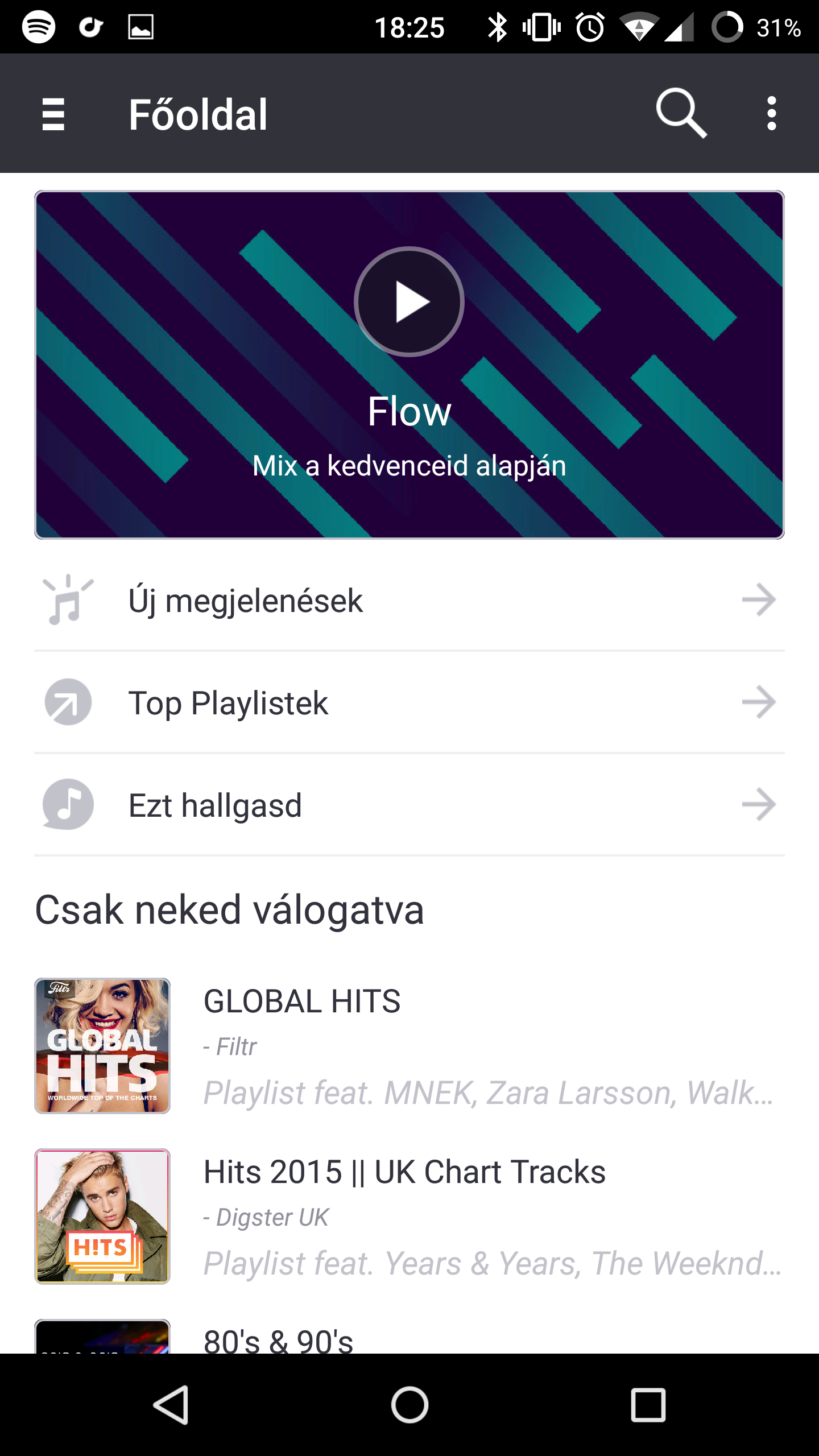Open the navigation drawer menu
Screen dimensions: 819x1456
tap(53, 114)
